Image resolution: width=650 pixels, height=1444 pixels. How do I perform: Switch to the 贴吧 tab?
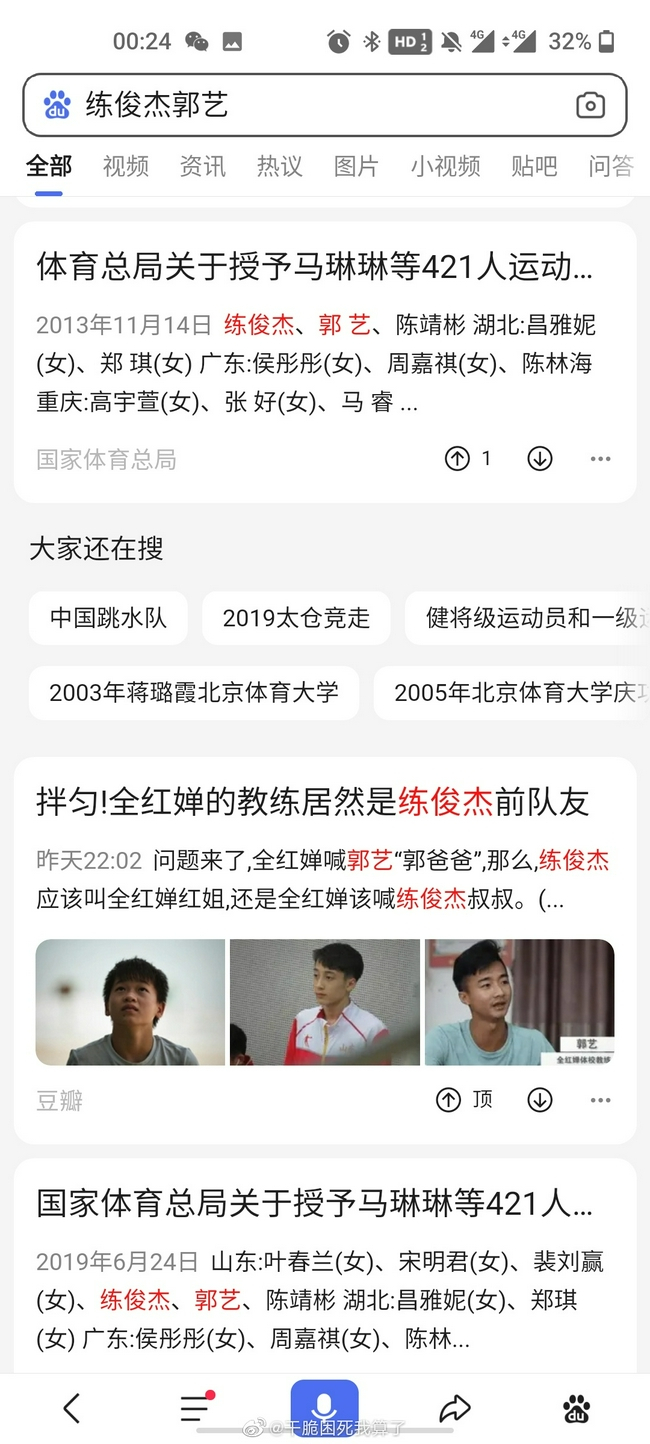pyautogui.click(x=534, y=166)
